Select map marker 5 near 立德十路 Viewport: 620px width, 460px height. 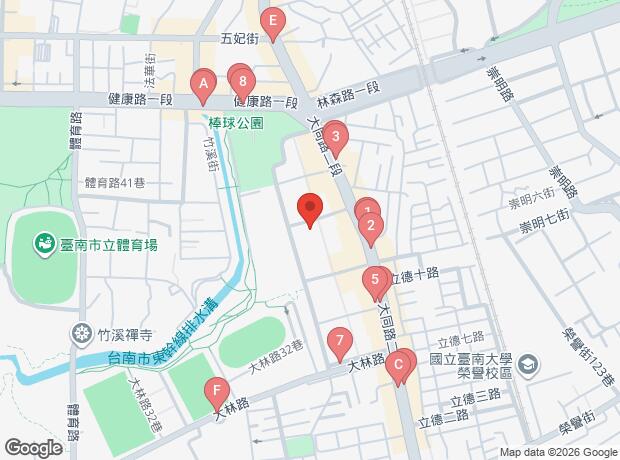375,280
